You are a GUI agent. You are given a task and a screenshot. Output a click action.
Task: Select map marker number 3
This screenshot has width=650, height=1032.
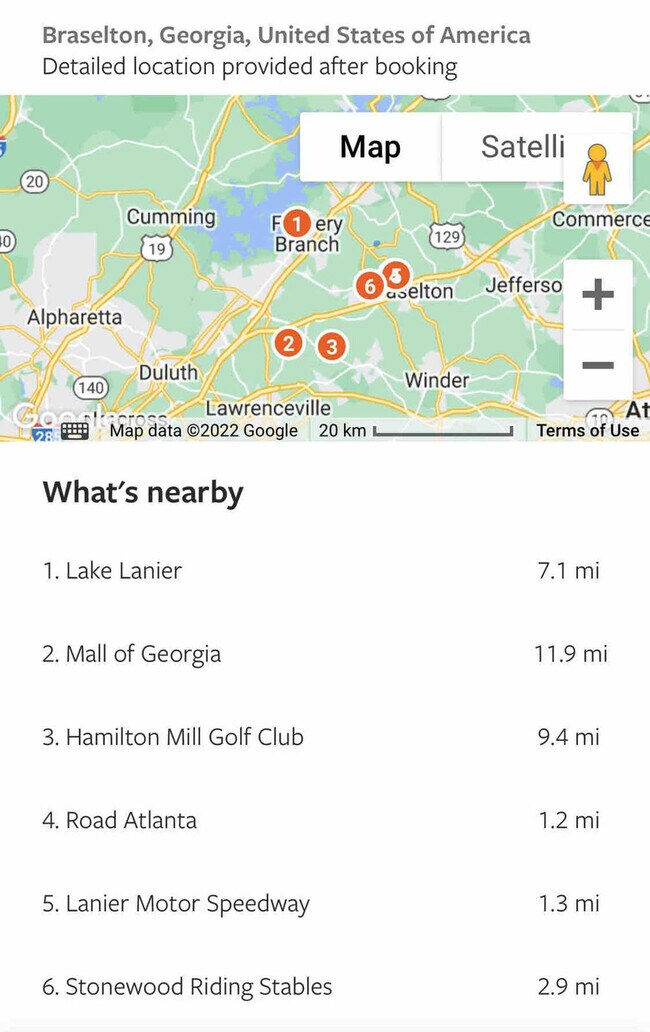(x=331, y=346)
